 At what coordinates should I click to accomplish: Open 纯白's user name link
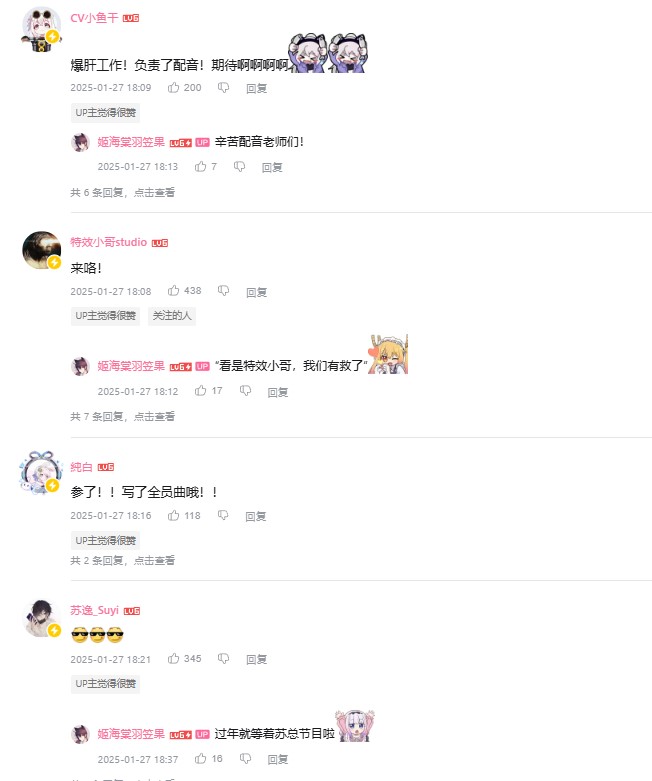81,467
